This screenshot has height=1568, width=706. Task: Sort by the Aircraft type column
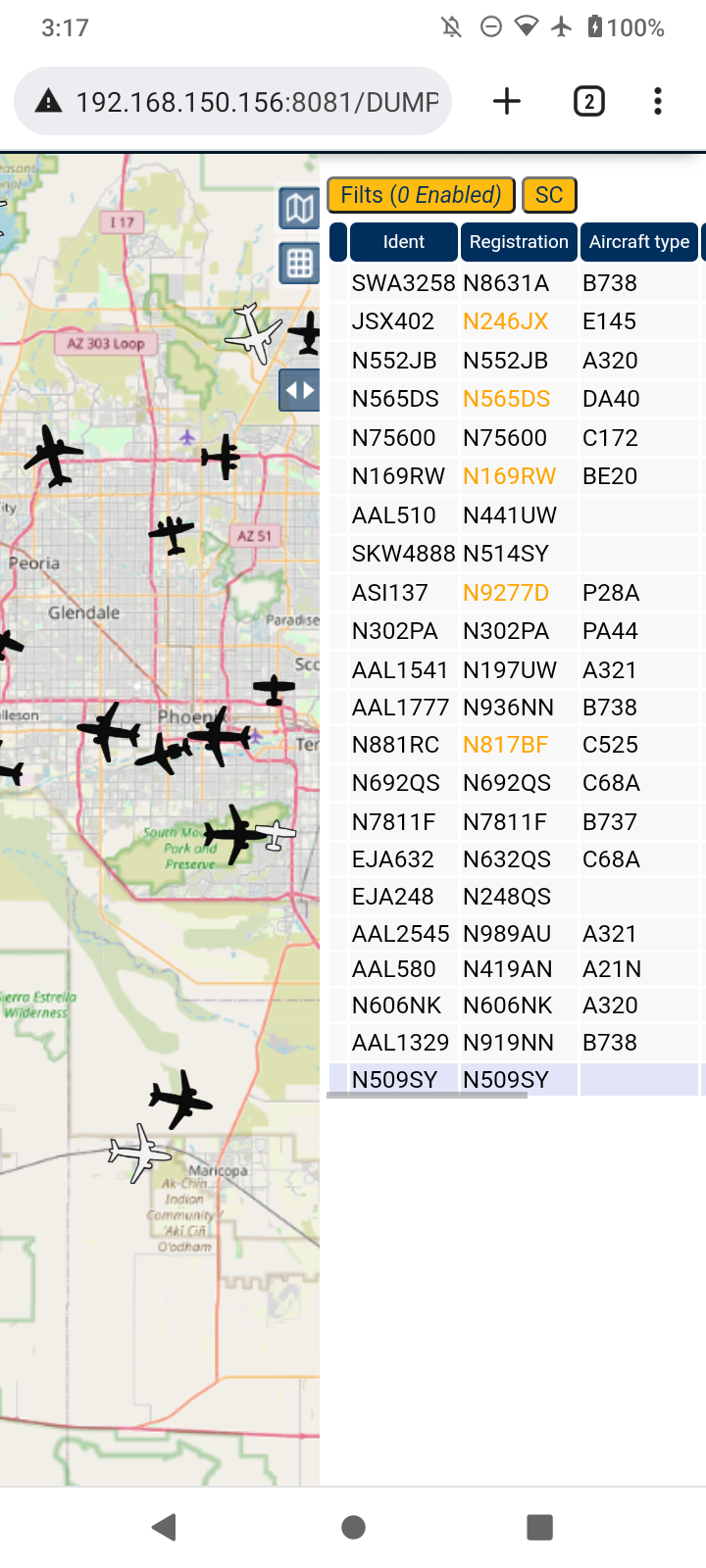(639, 242)
